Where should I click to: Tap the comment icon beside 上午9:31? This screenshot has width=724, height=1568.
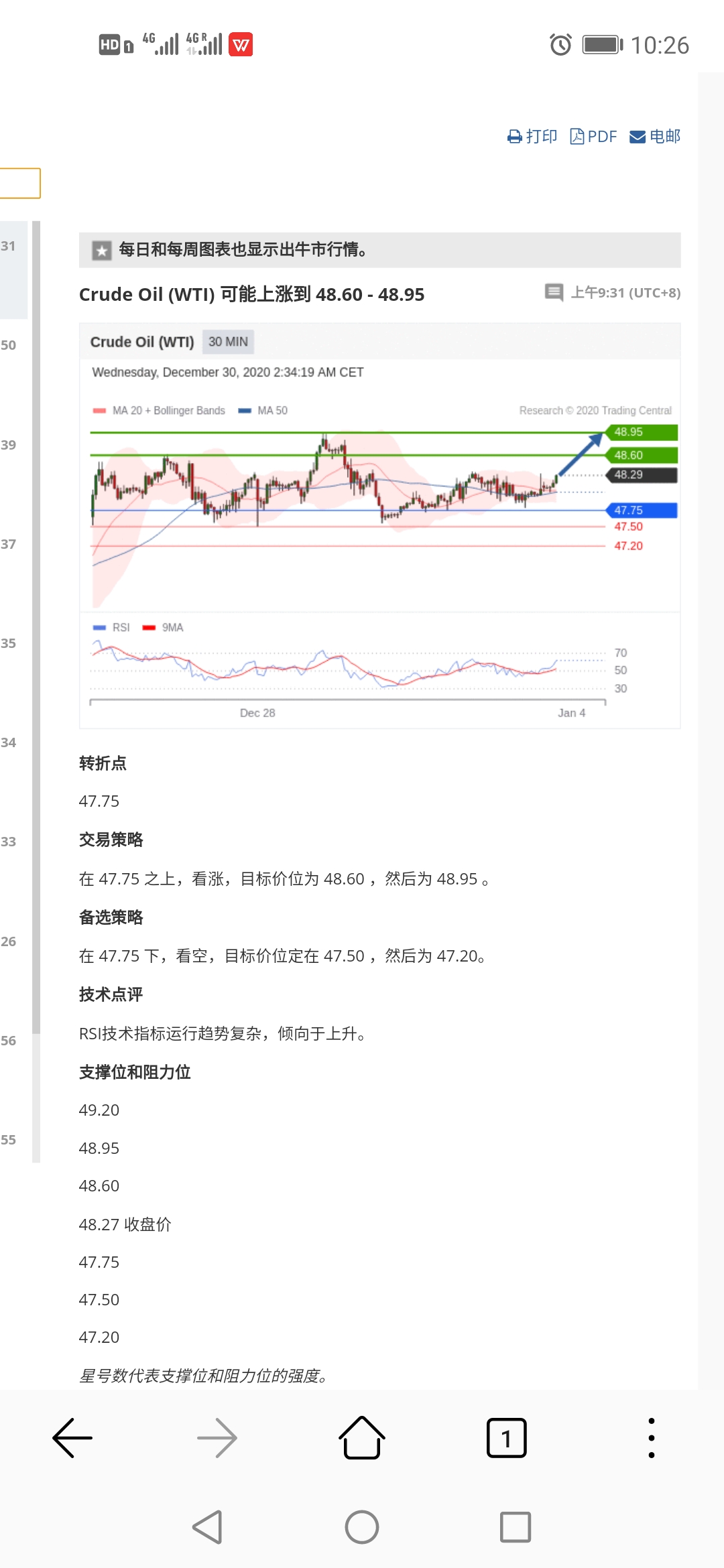tap(554, 292)
